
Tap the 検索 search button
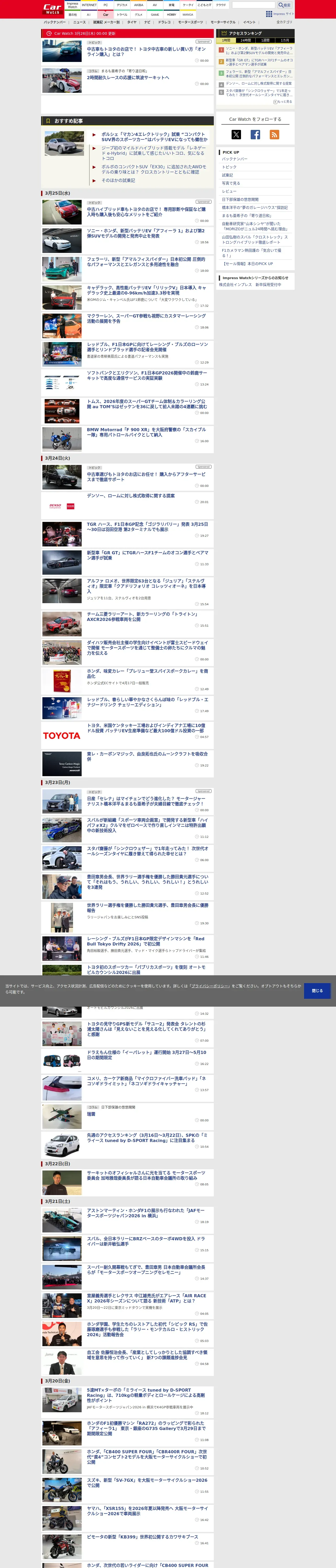point(285,5)
